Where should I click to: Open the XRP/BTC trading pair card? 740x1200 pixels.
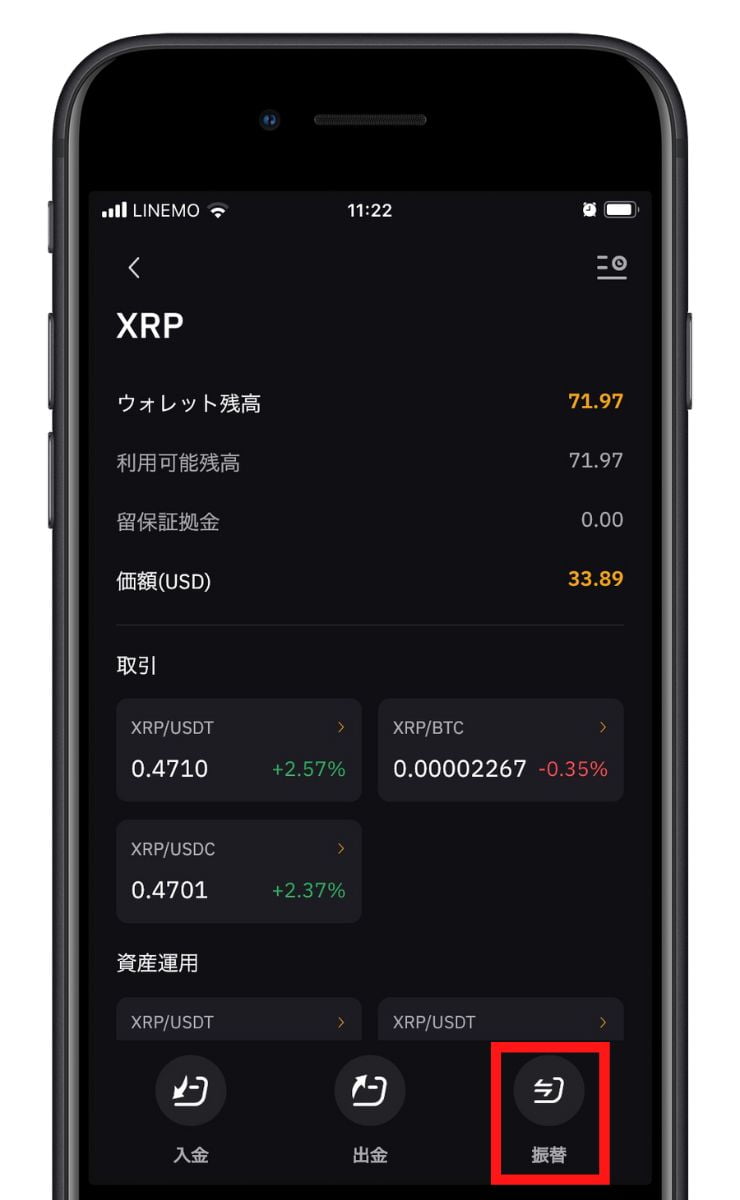pos(500,750)
